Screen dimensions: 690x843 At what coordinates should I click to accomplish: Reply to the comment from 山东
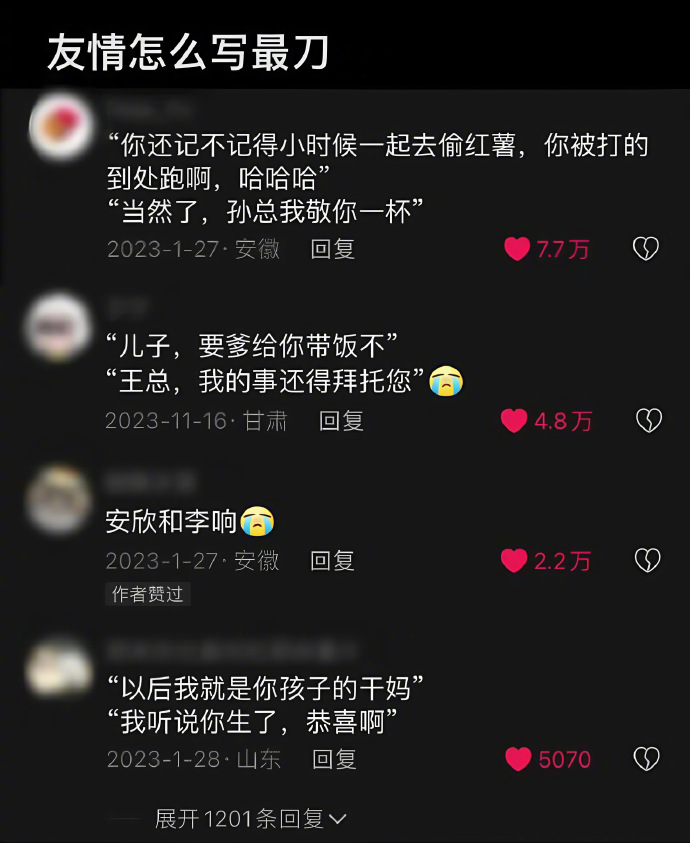tap(335, 759)
